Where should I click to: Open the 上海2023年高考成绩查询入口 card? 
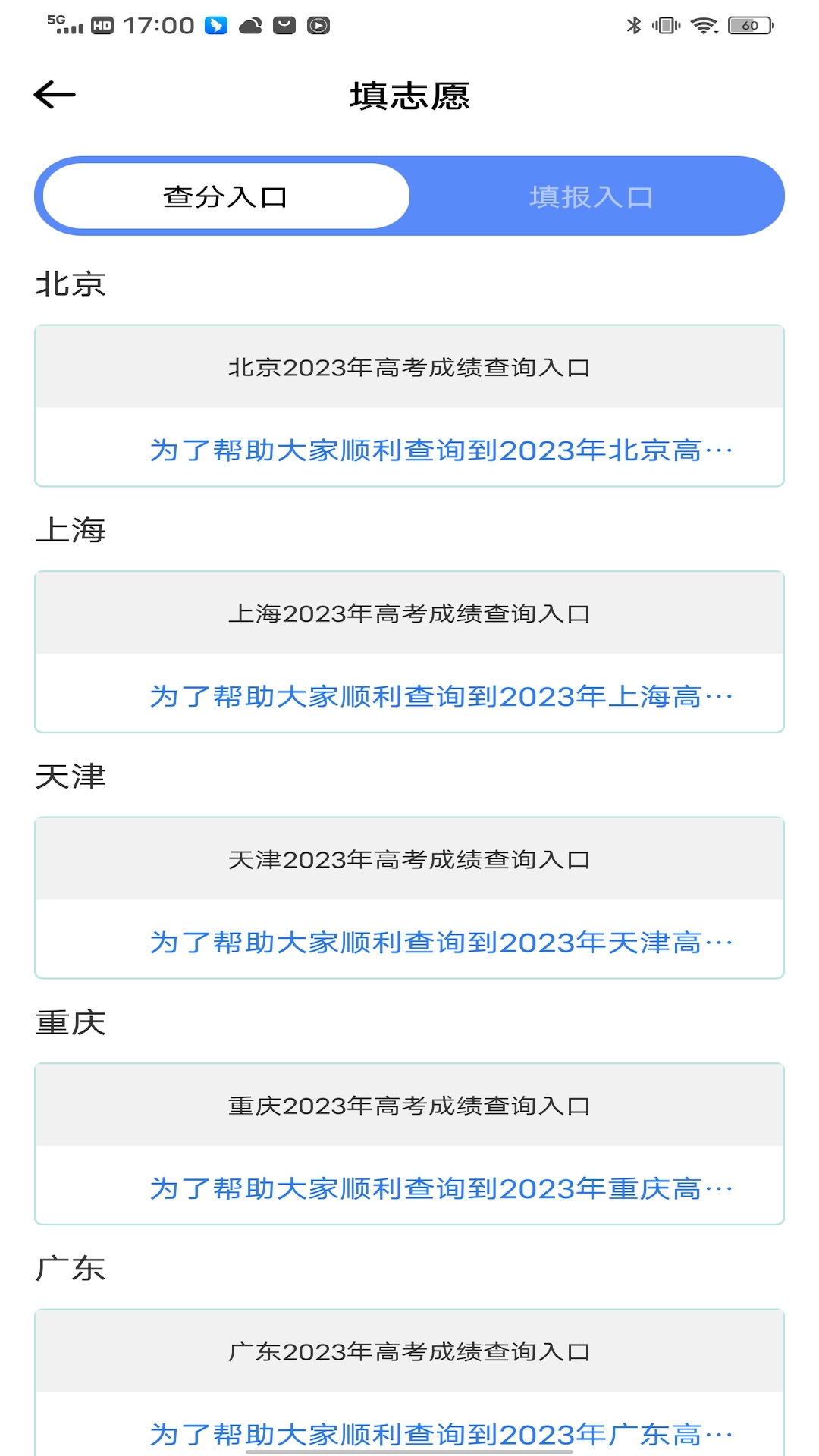click(409, 613)
